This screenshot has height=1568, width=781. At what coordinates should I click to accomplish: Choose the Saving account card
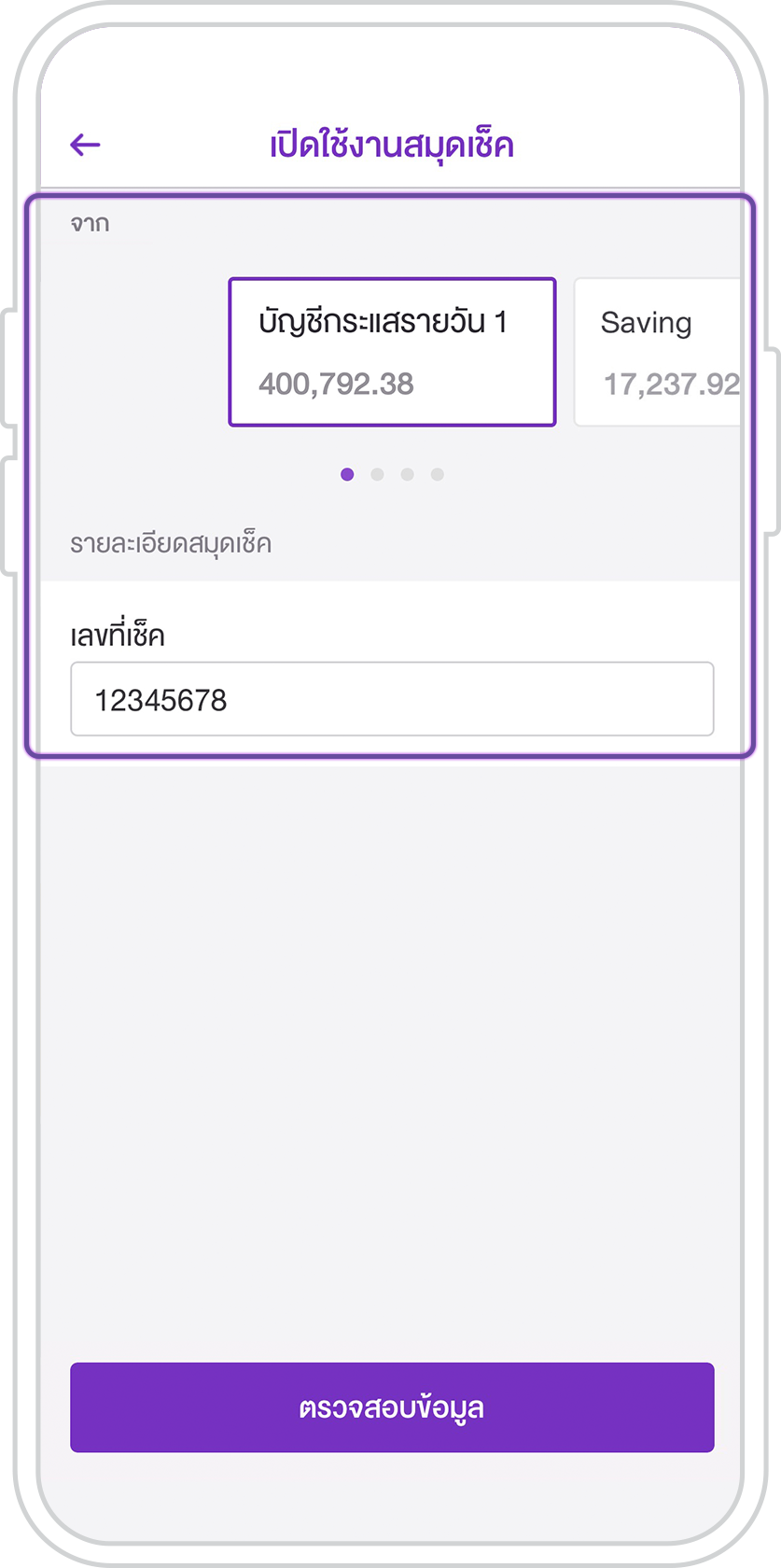pos(658,352)
